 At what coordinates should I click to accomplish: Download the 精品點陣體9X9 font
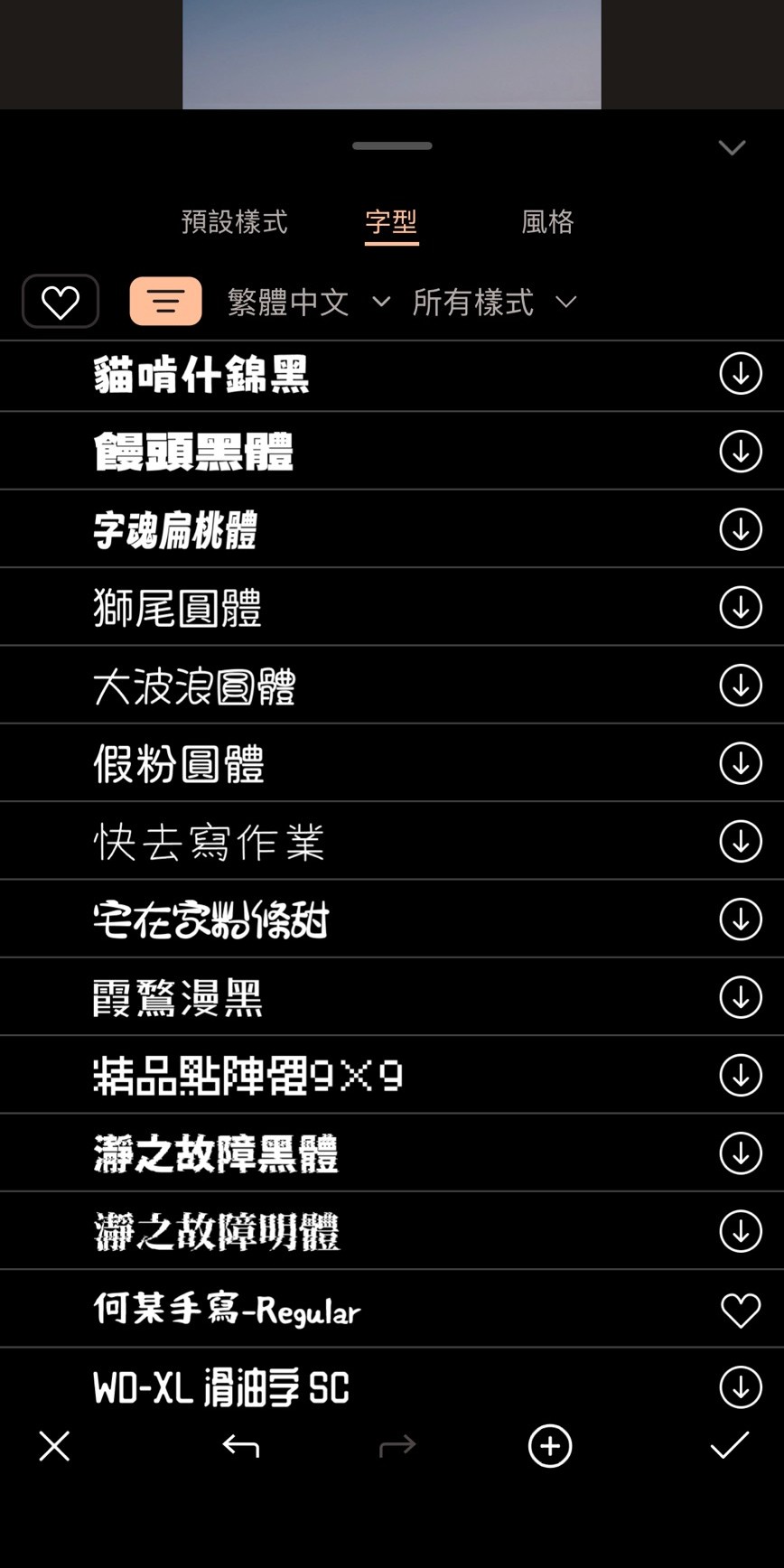point(740,1074)
